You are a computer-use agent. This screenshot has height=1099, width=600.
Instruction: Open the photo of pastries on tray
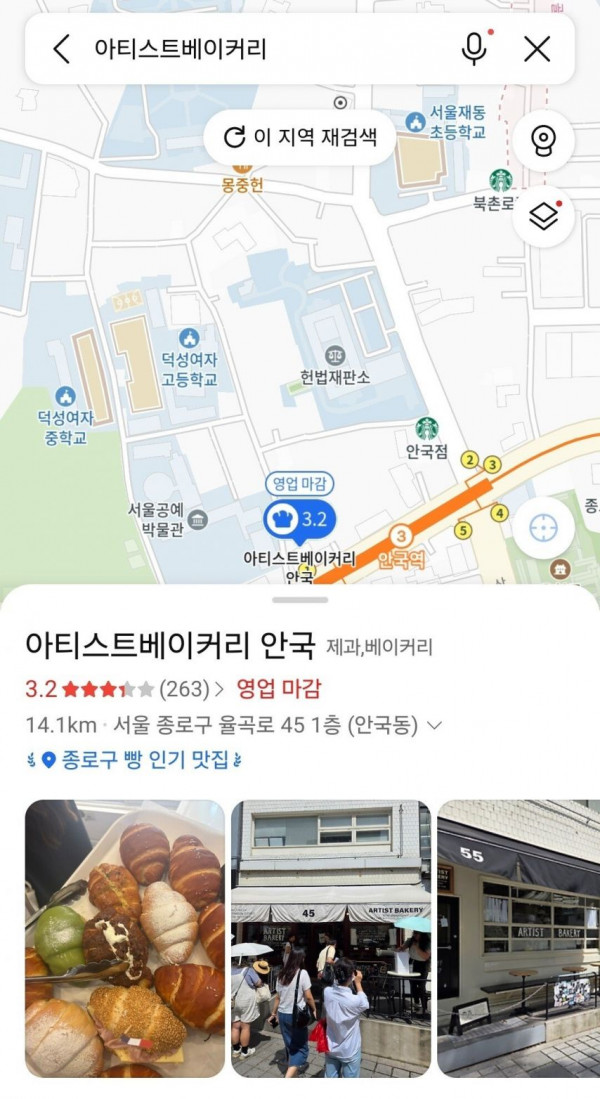pyautogui.click(x=124, y=938)
